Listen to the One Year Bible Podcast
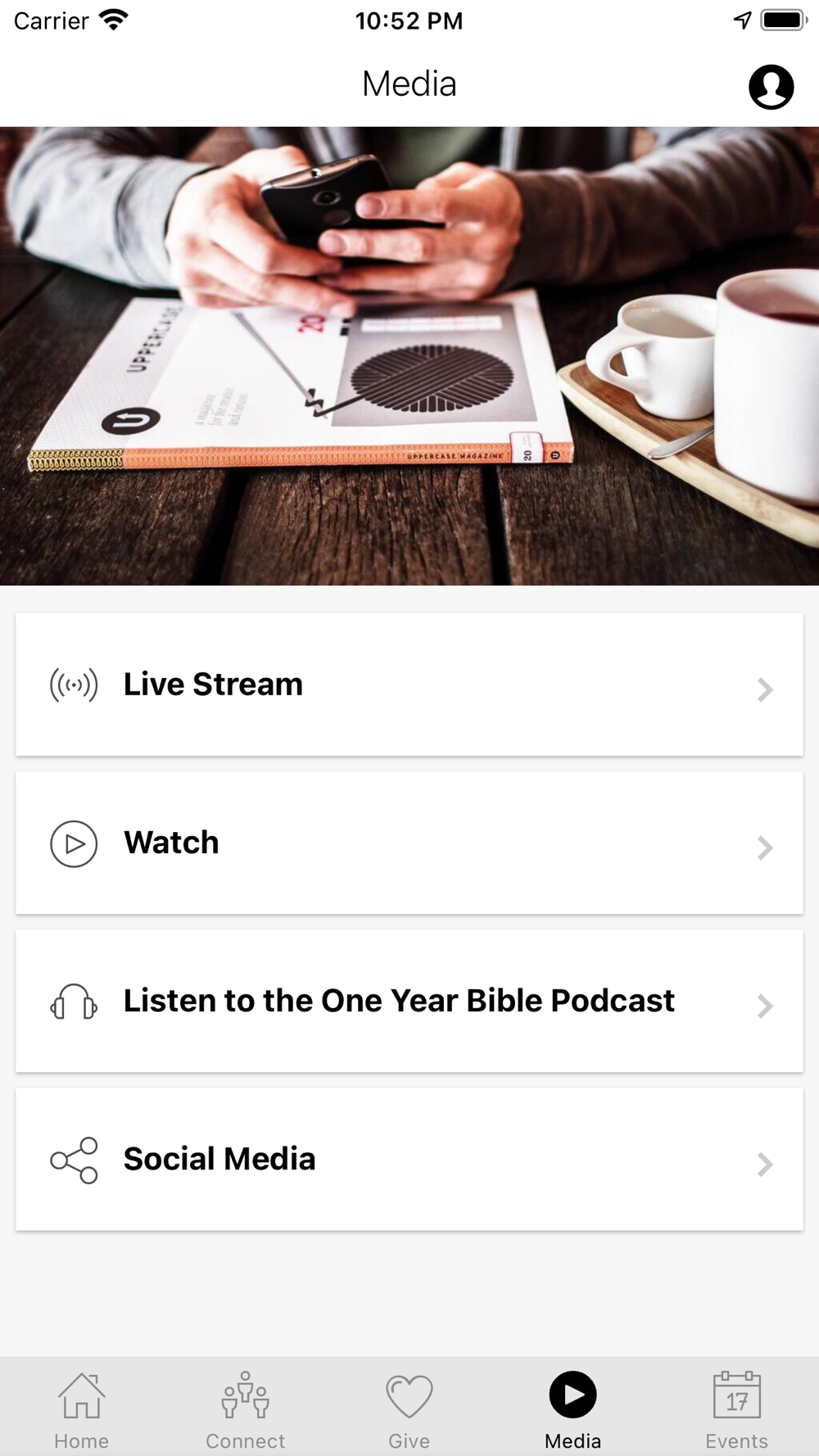The height and width of the screenshot is (1456, 819). point(409,1001)
